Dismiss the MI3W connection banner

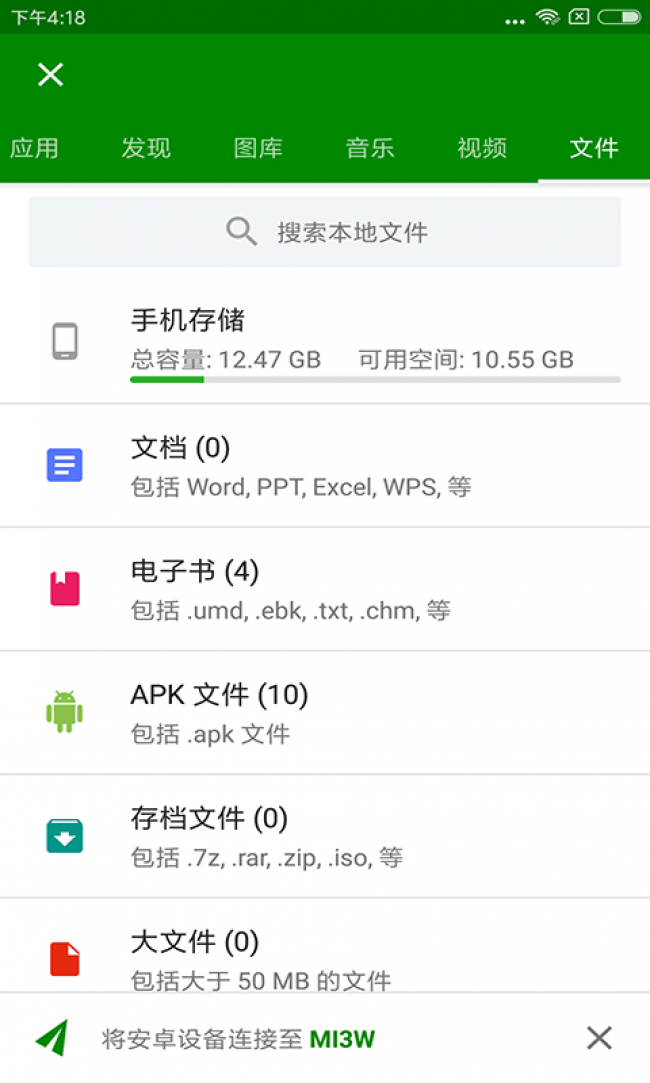tap(599, 1037)
